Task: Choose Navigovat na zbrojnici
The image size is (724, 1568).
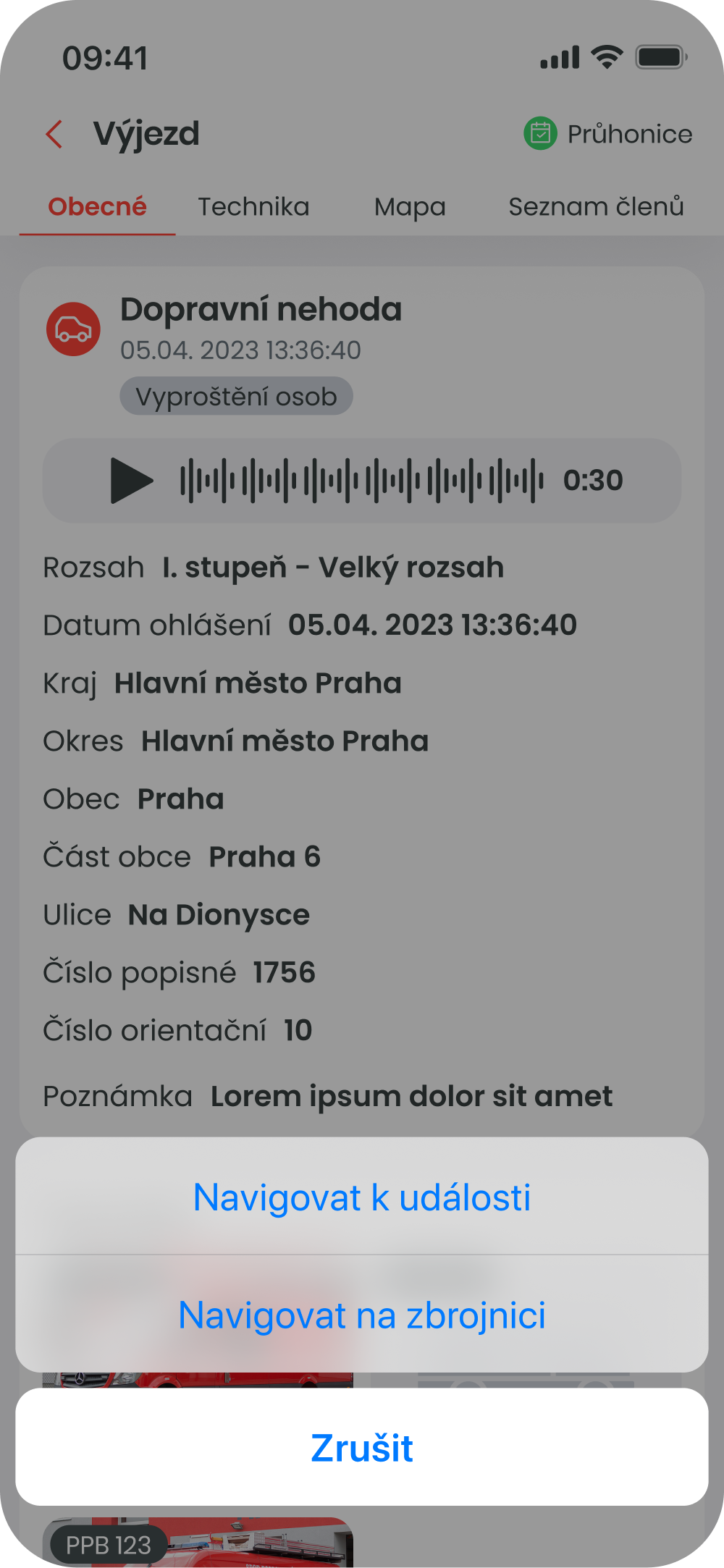Action: (362, 1315)
